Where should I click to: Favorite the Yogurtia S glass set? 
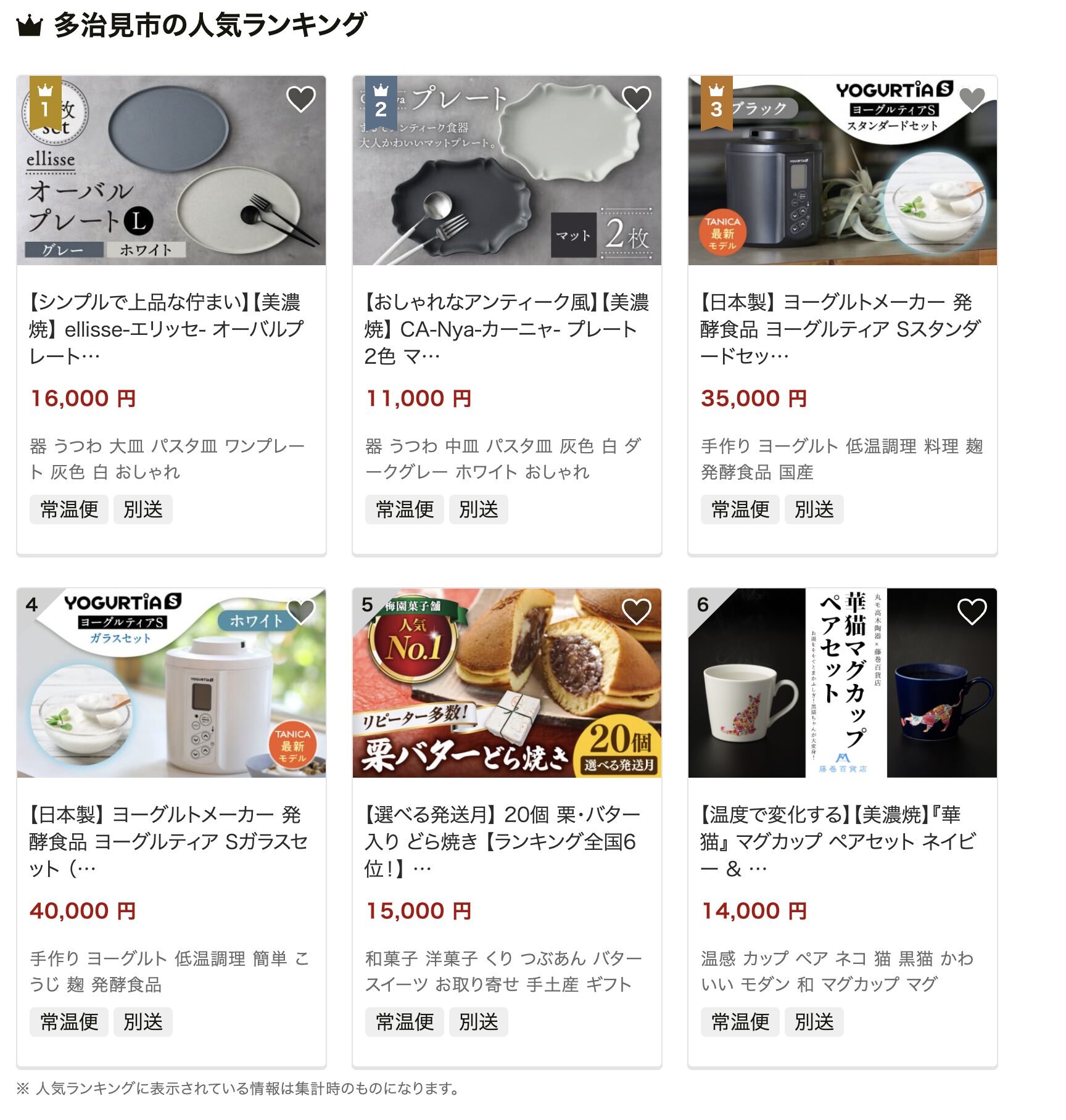click(301, 611)
